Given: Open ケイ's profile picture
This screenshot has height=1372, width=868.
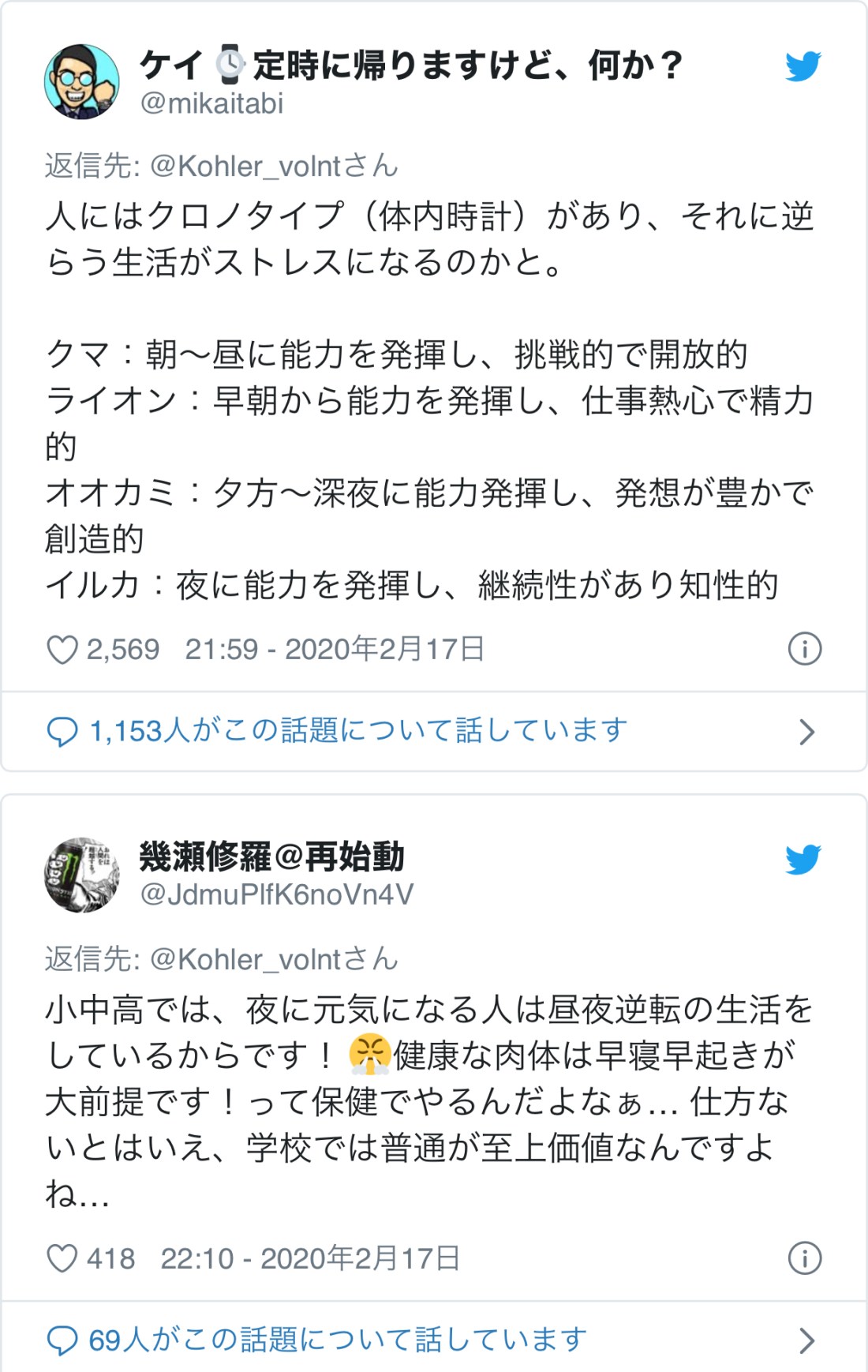Looking at the screenshot, I should click(81, 82).
